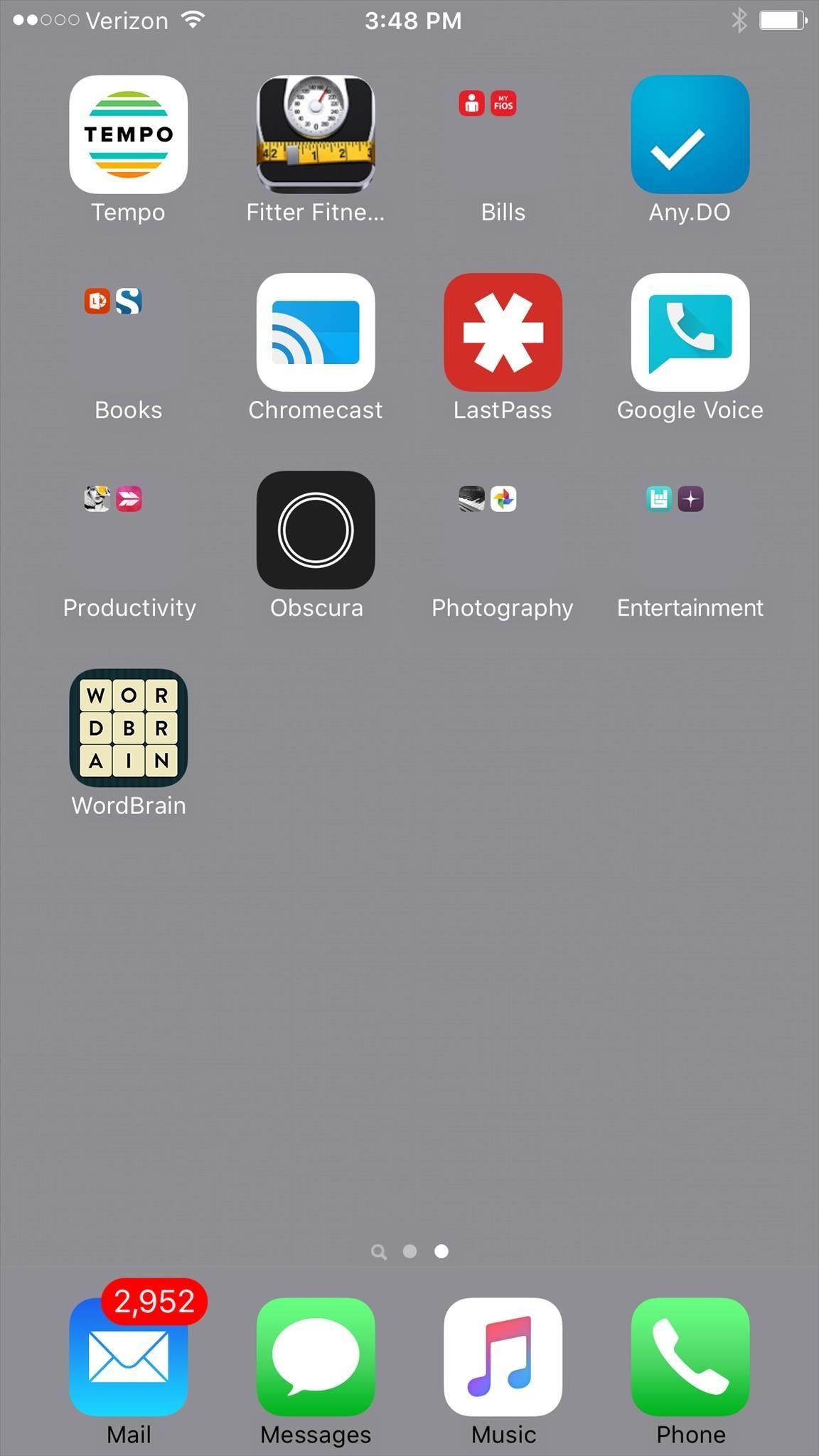Open the Phone app
The height and width of the screenshot is (1456, 819).
tap(690, 1356)
